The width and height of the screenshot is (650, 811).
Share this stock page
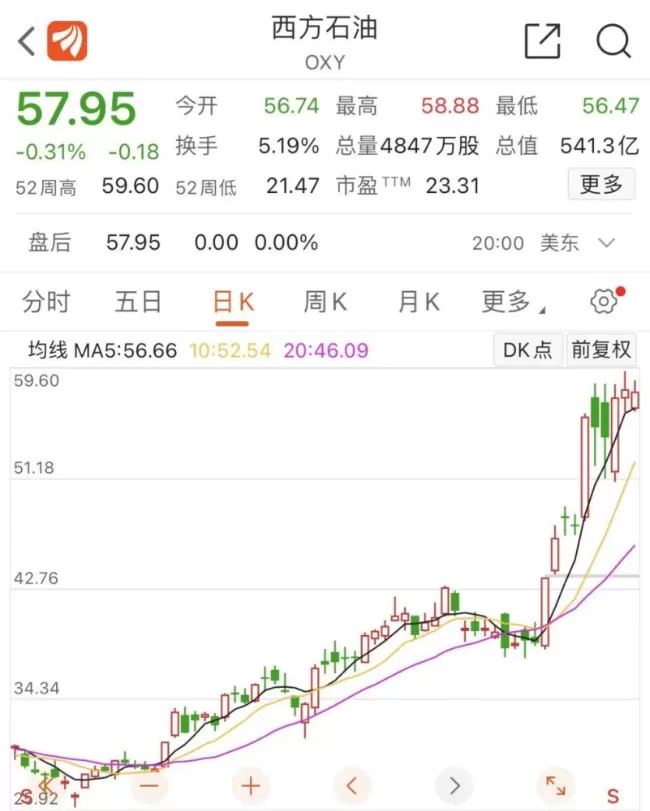[x=542, y=41]
